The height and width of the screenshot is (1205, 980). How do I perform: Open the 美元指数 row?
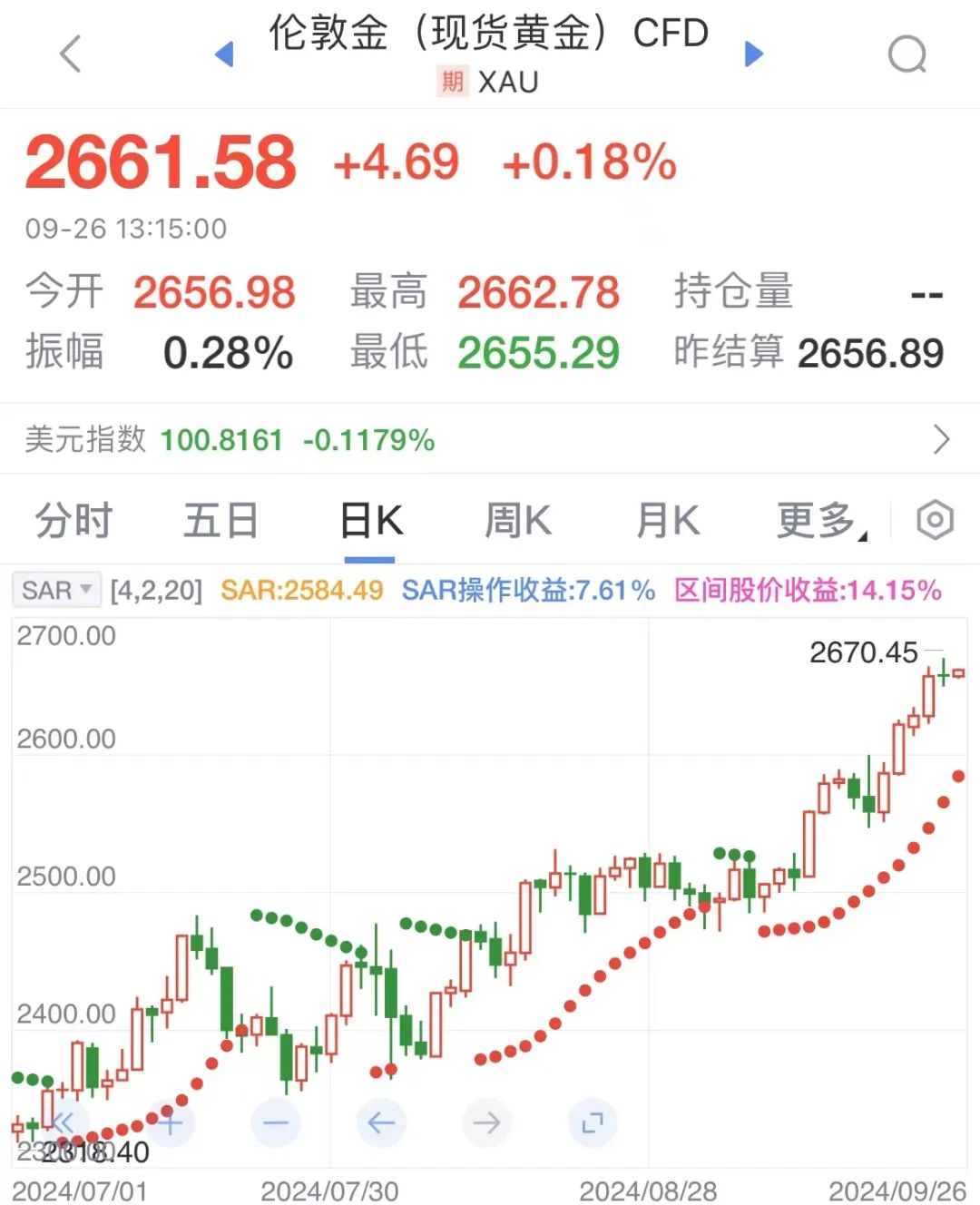point(490,440)
